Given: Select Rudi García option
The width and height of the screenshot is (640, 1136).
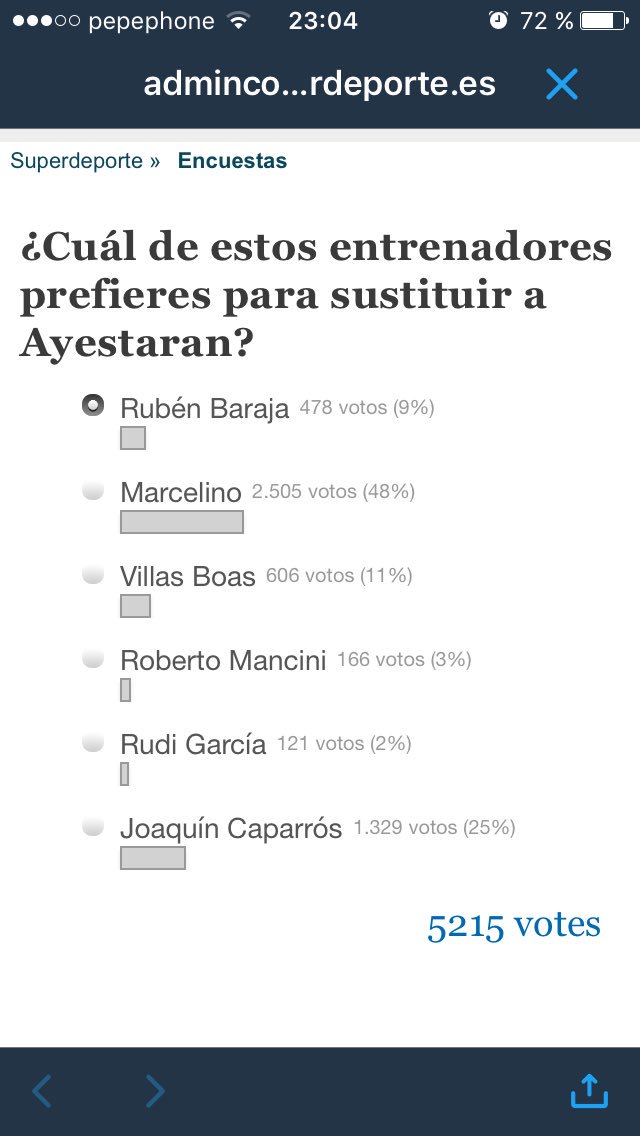Looking at the screenshot, I should pos(93,743).
